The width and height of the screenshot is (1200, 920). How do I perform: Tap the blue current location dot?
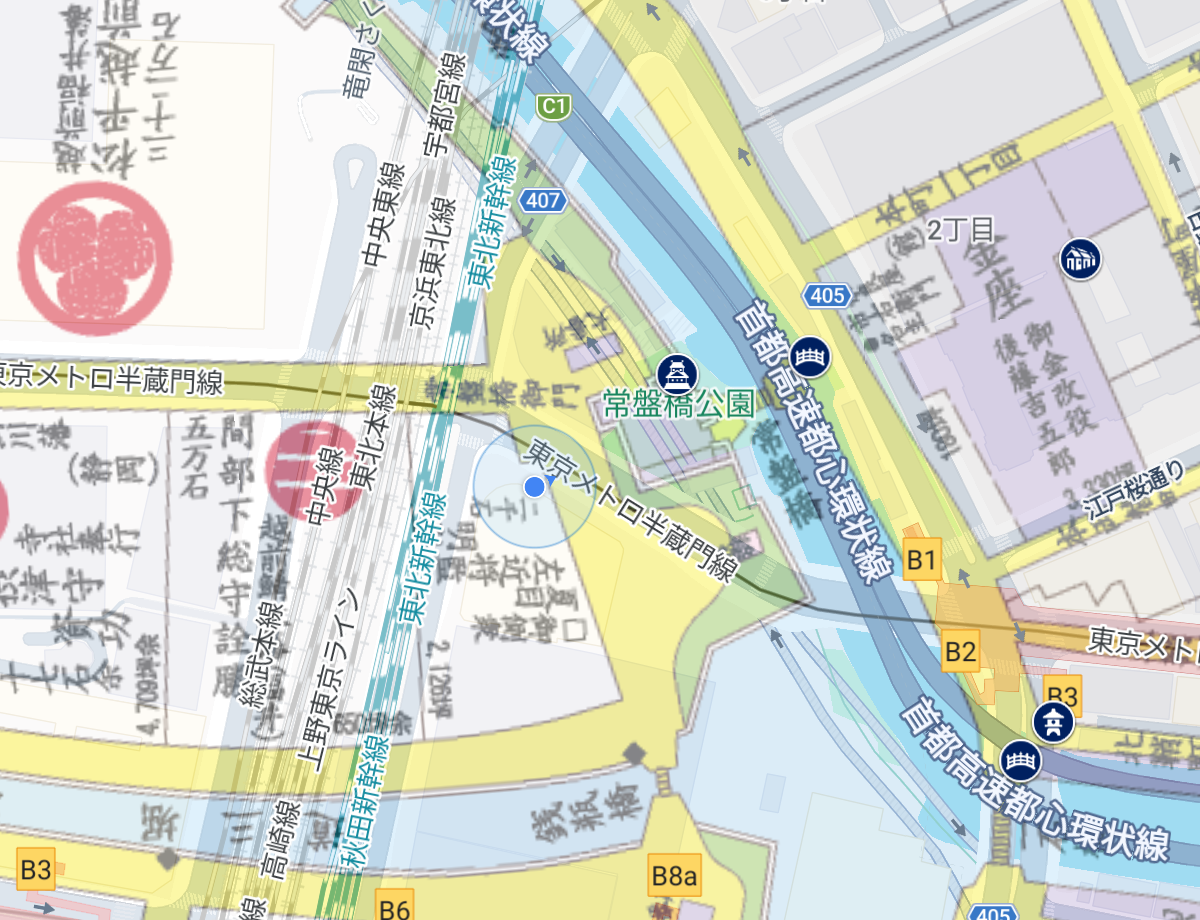tap(534, 486)
